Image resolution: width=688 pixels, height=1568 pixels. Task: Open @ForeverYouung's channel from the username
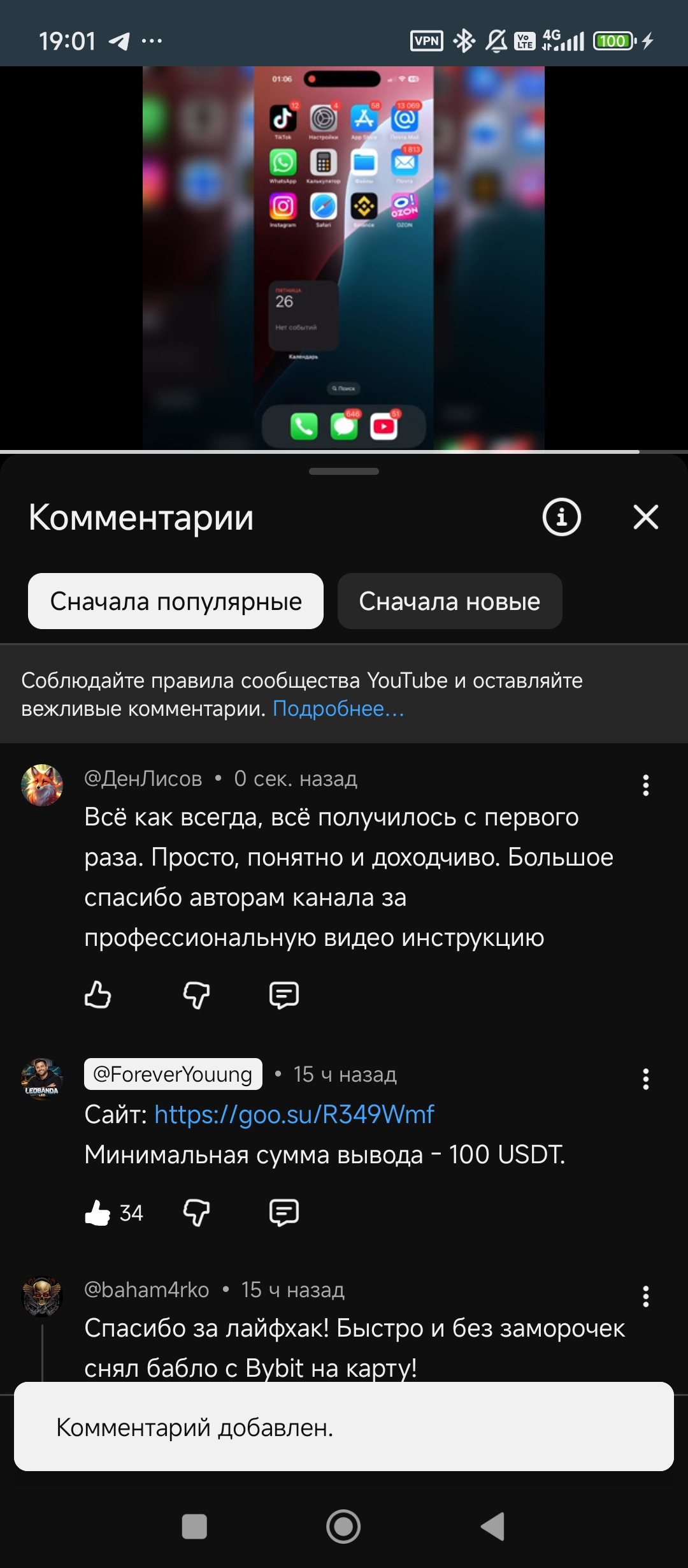click(173, 1074)
